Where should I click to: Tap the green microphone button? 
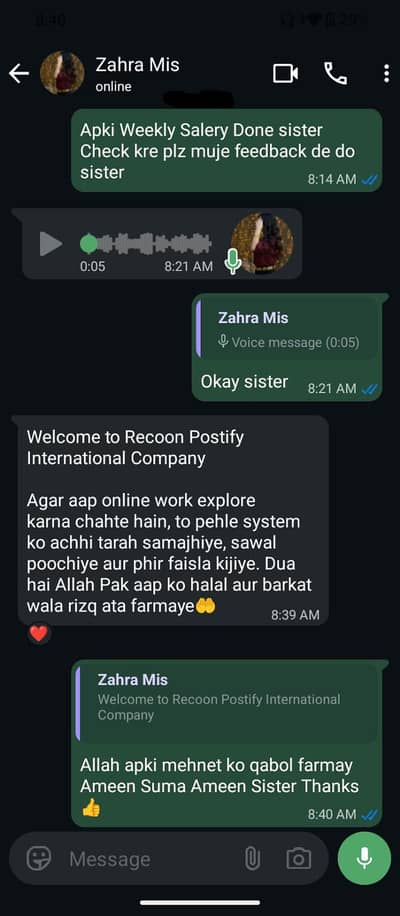364,858
